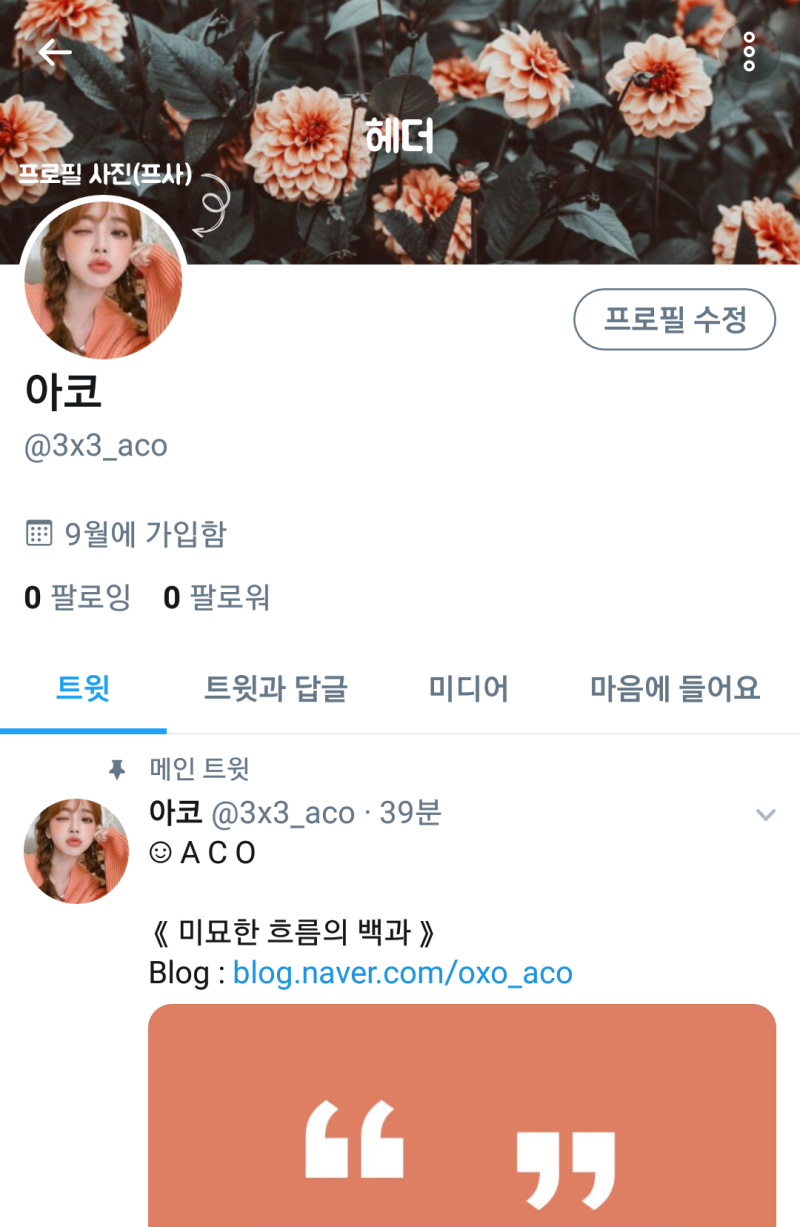The height and width of the screenshot is (1227, 800).
Task: View the 0 팔로워 list
Action: point(216,597)
